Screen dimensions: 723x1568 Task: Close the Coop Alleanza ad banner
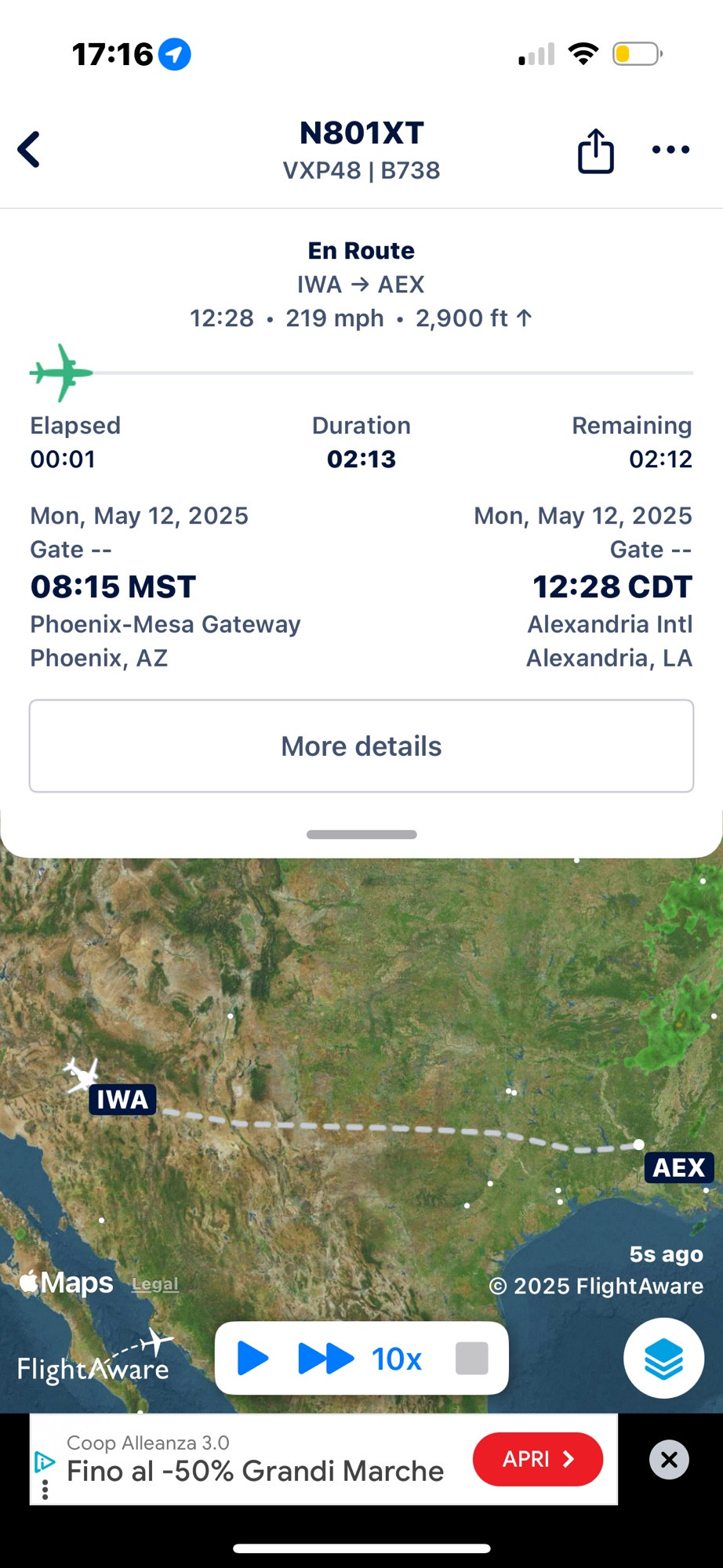(669, 1459)
